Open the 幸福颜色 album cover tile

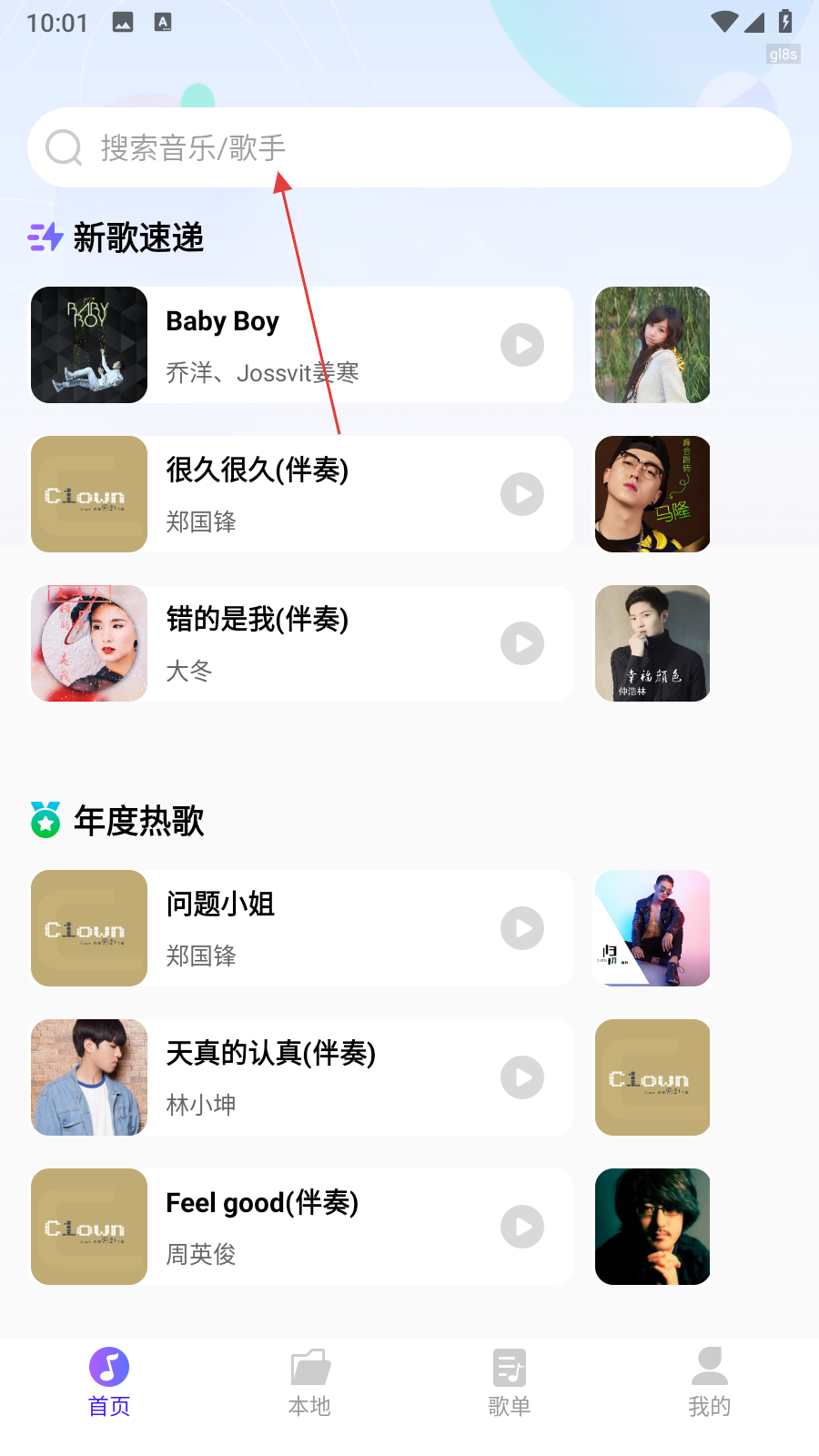(652, 643)
